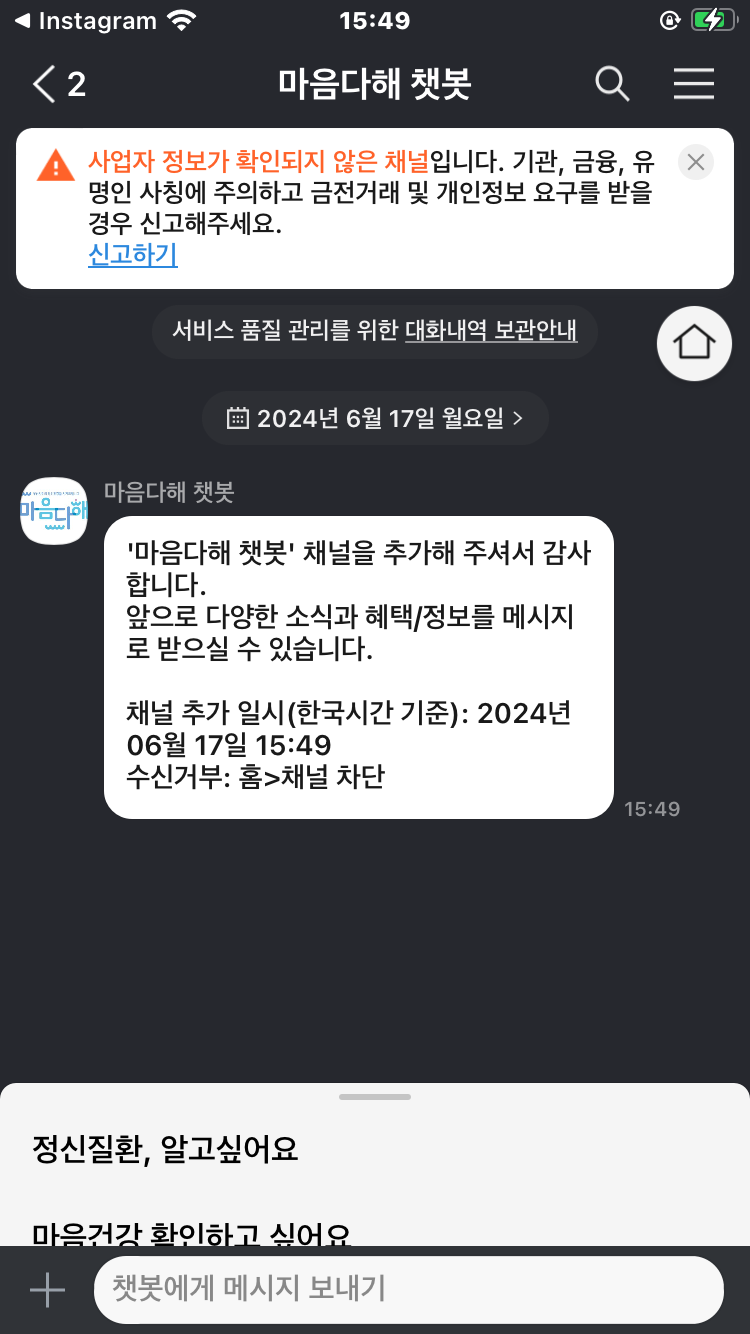Open the plus attachment menu
Viewport: 750px width, 1334px height.
coord(47,1290)
